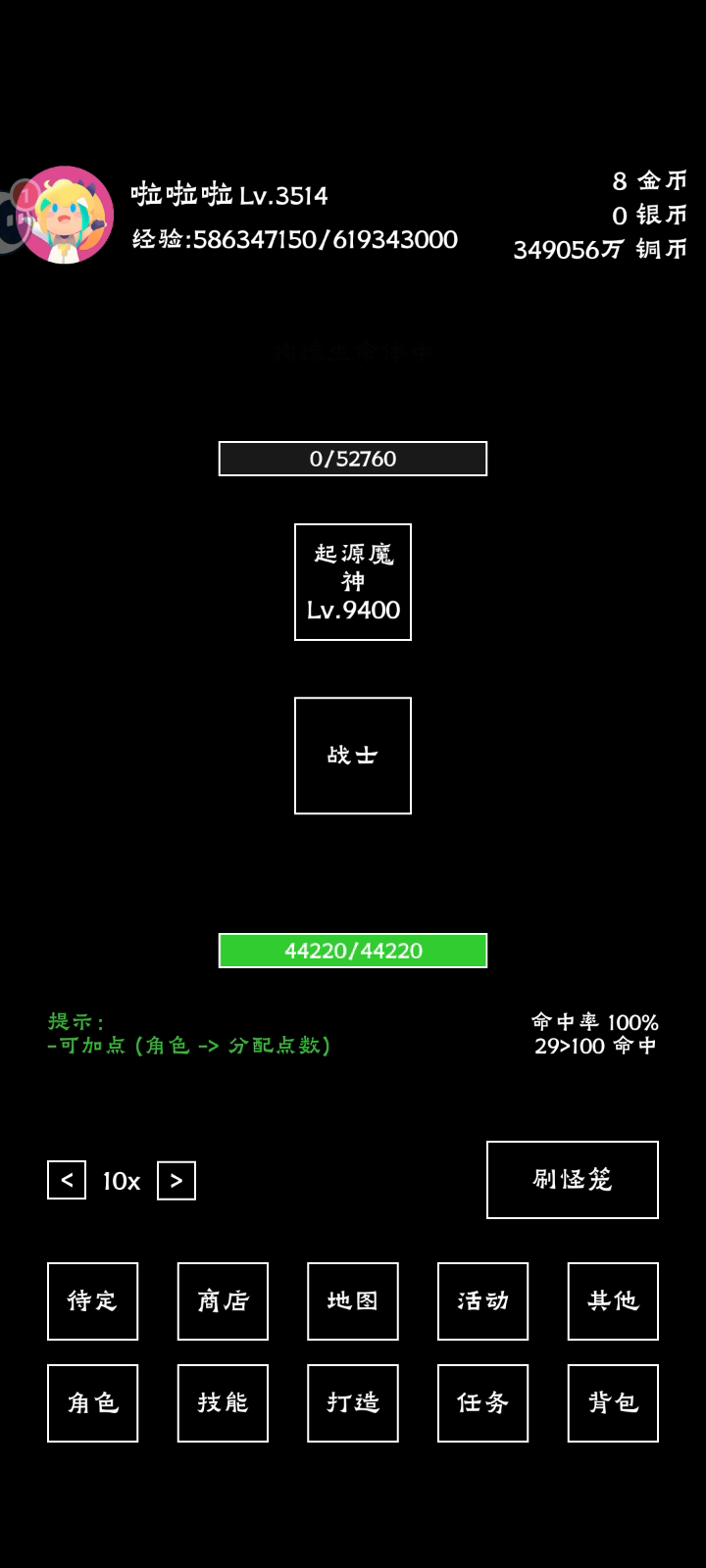
Task: Decrease the speed multiplier with the left arrow
Action: pyautogui.click(x=67, y=1180)
